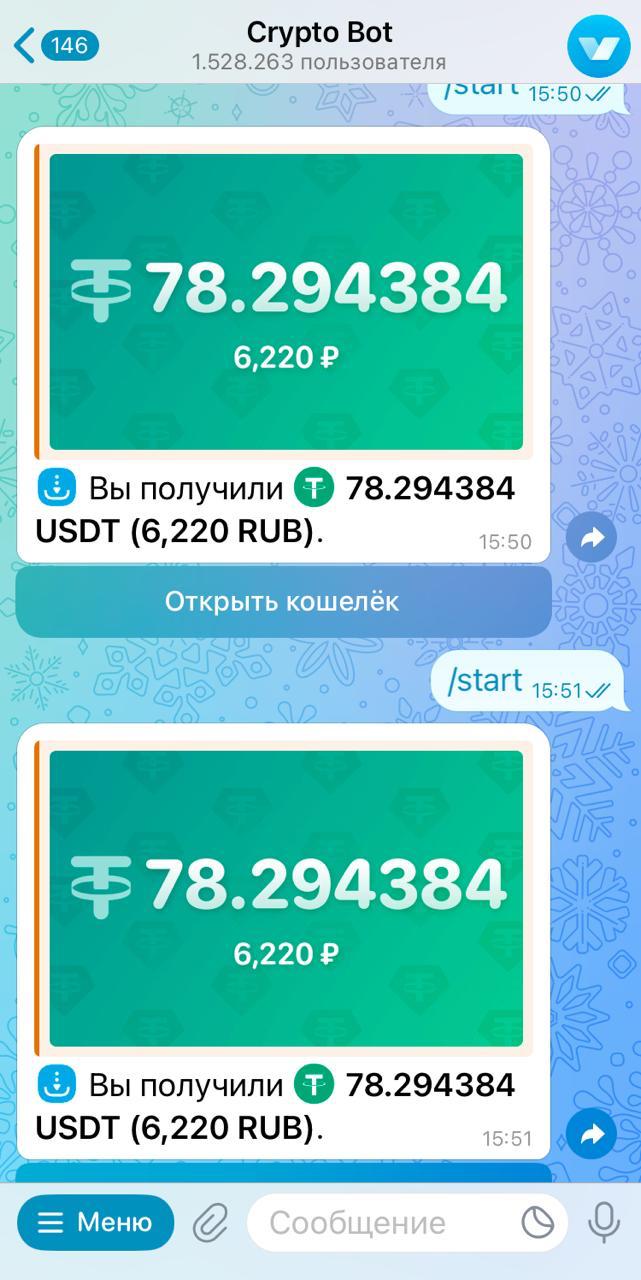Image resolution: width=641 pixels, height=1280 pixels.
Task: Attach a file with the paperclip
Action: [210, 1222]
